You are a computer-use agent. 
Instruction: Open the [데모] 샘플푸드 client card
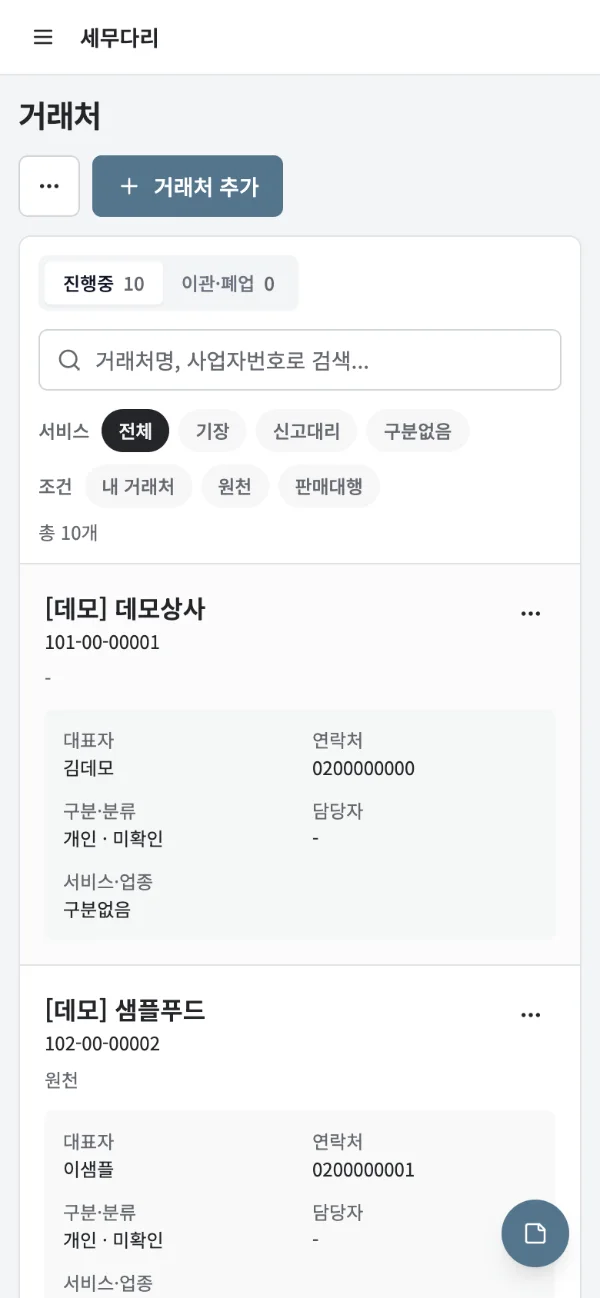tap(300, 1132)
